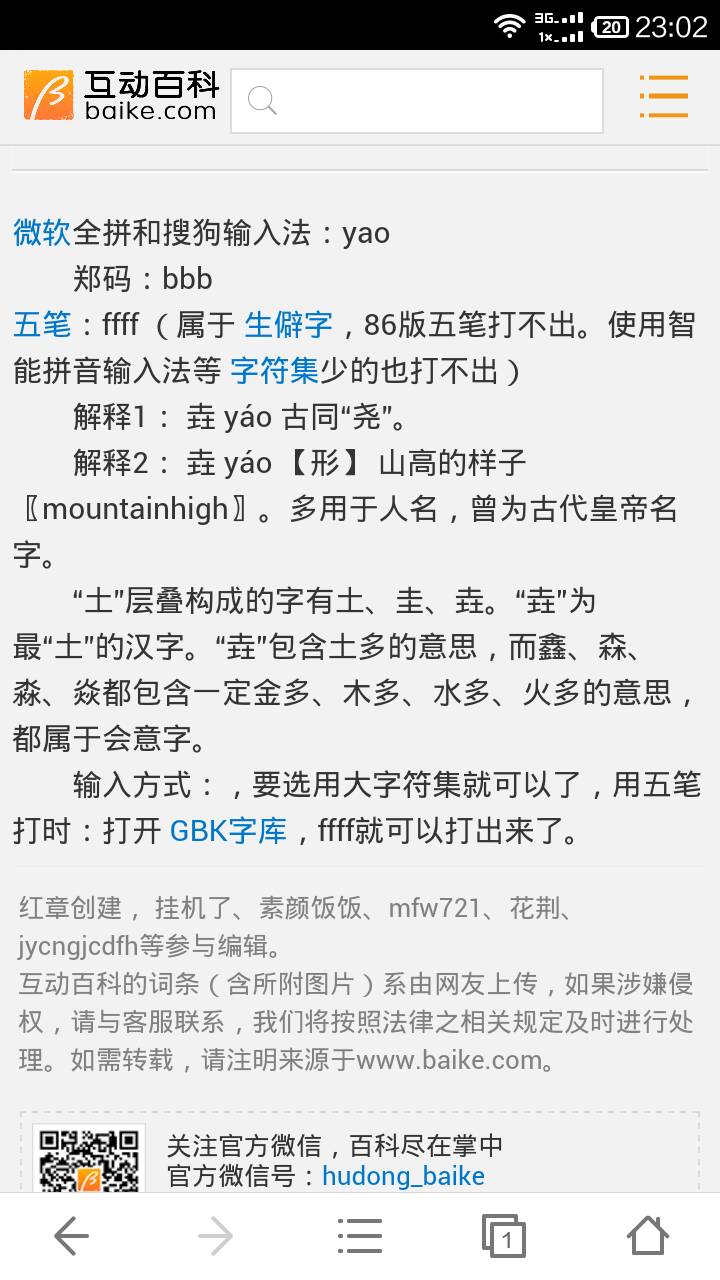Go to the 互动百科 homepage logo
This screenshot has width=720, height=1280.
[x=120, y=97]
